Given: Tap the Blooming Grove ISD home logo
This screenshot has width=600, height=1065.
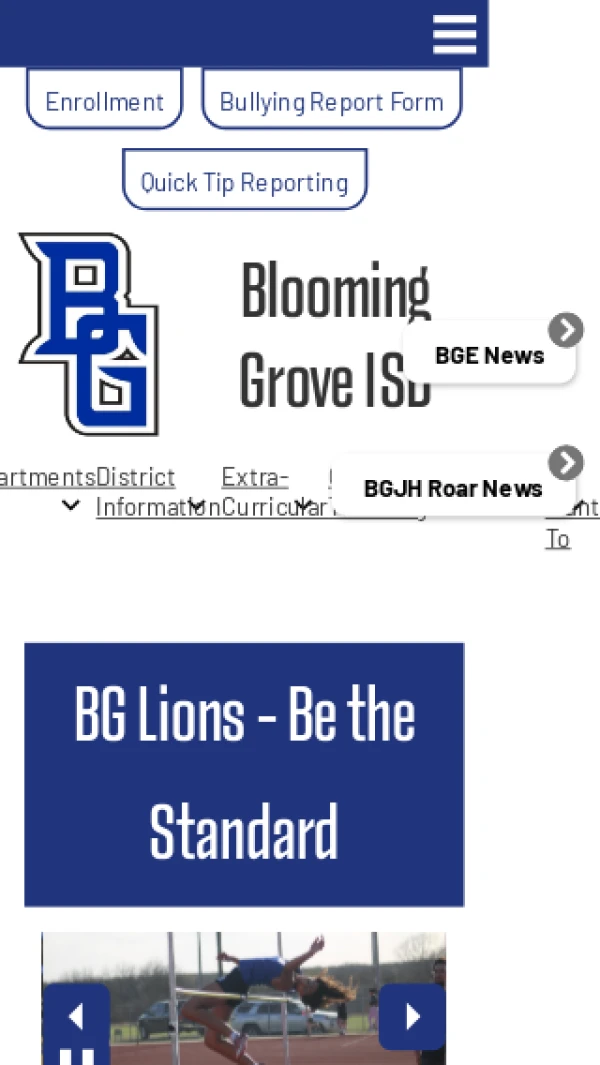Looking at the screenshot, I should coord(89,333).
